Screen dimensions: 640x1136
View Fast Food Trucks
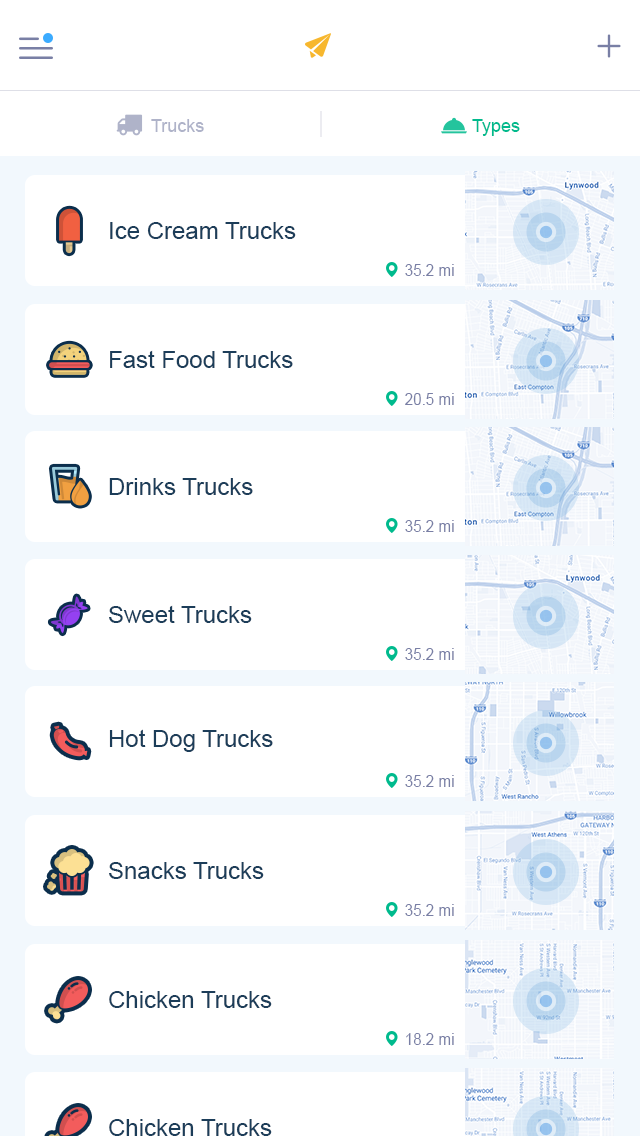click(245, 360)
